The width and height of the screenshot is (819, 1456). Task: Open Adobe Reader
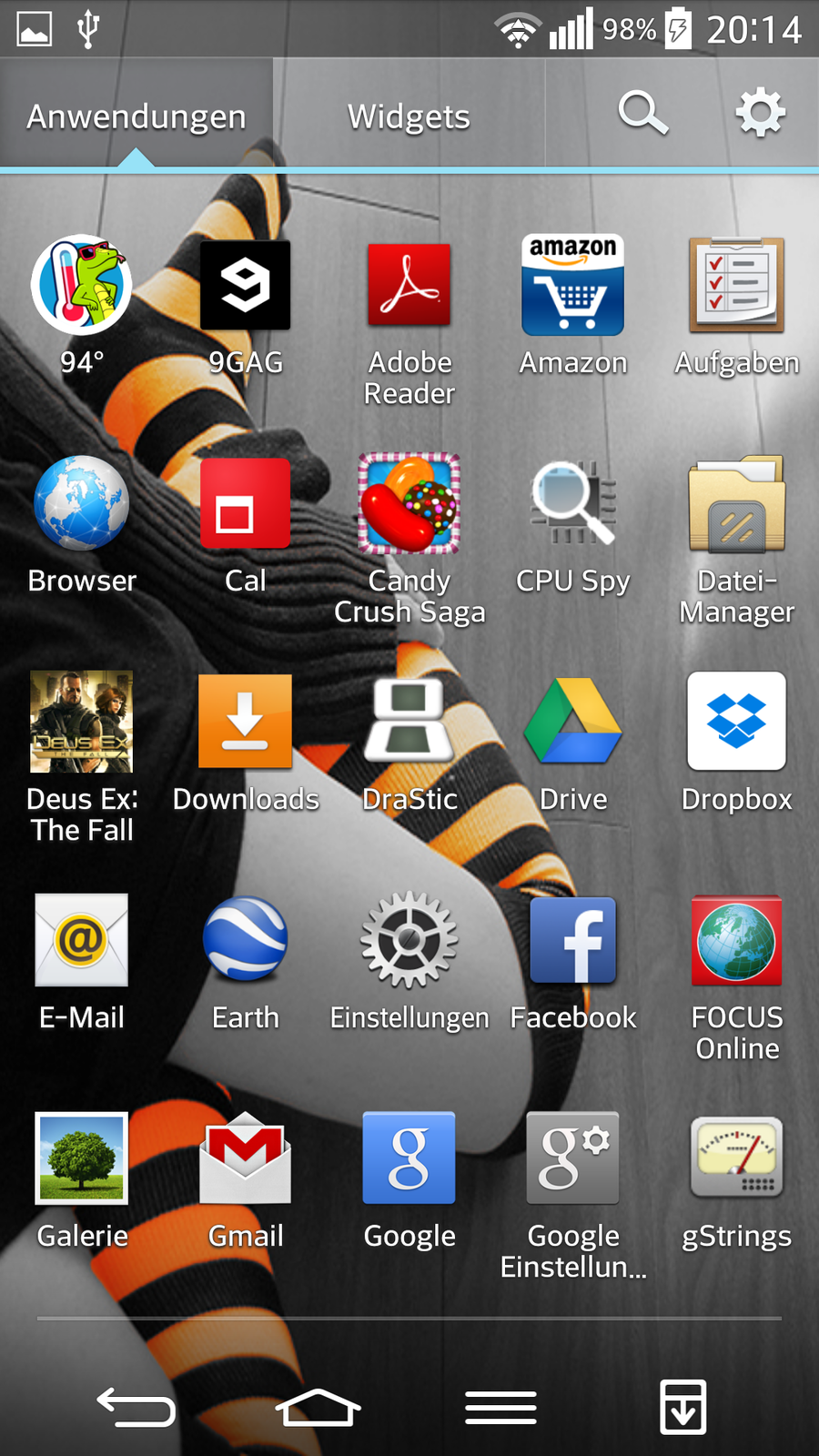tap(409, 286)
